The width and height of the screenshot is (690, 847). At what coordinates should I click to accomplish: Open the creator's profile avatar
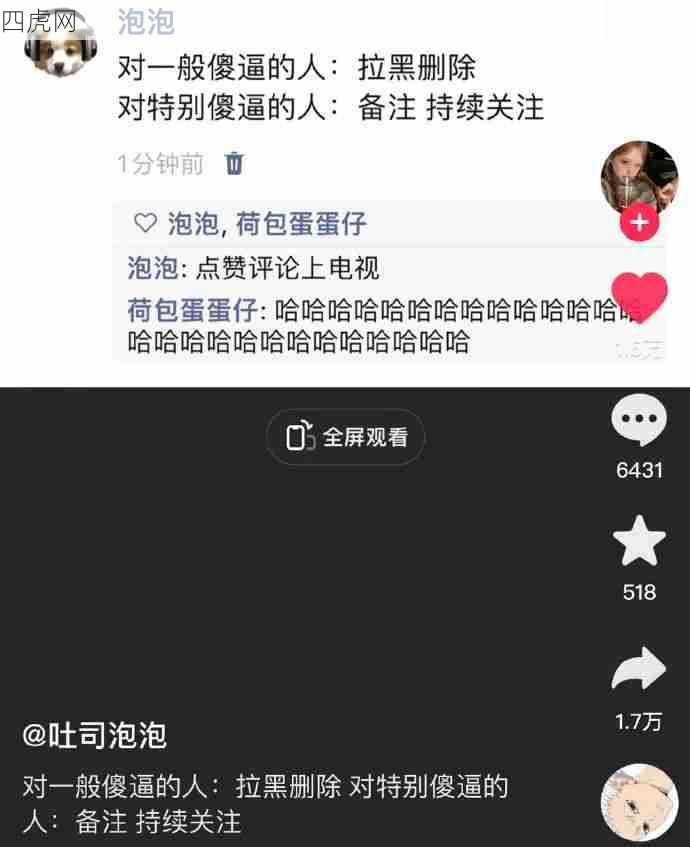tap(639, 177)
